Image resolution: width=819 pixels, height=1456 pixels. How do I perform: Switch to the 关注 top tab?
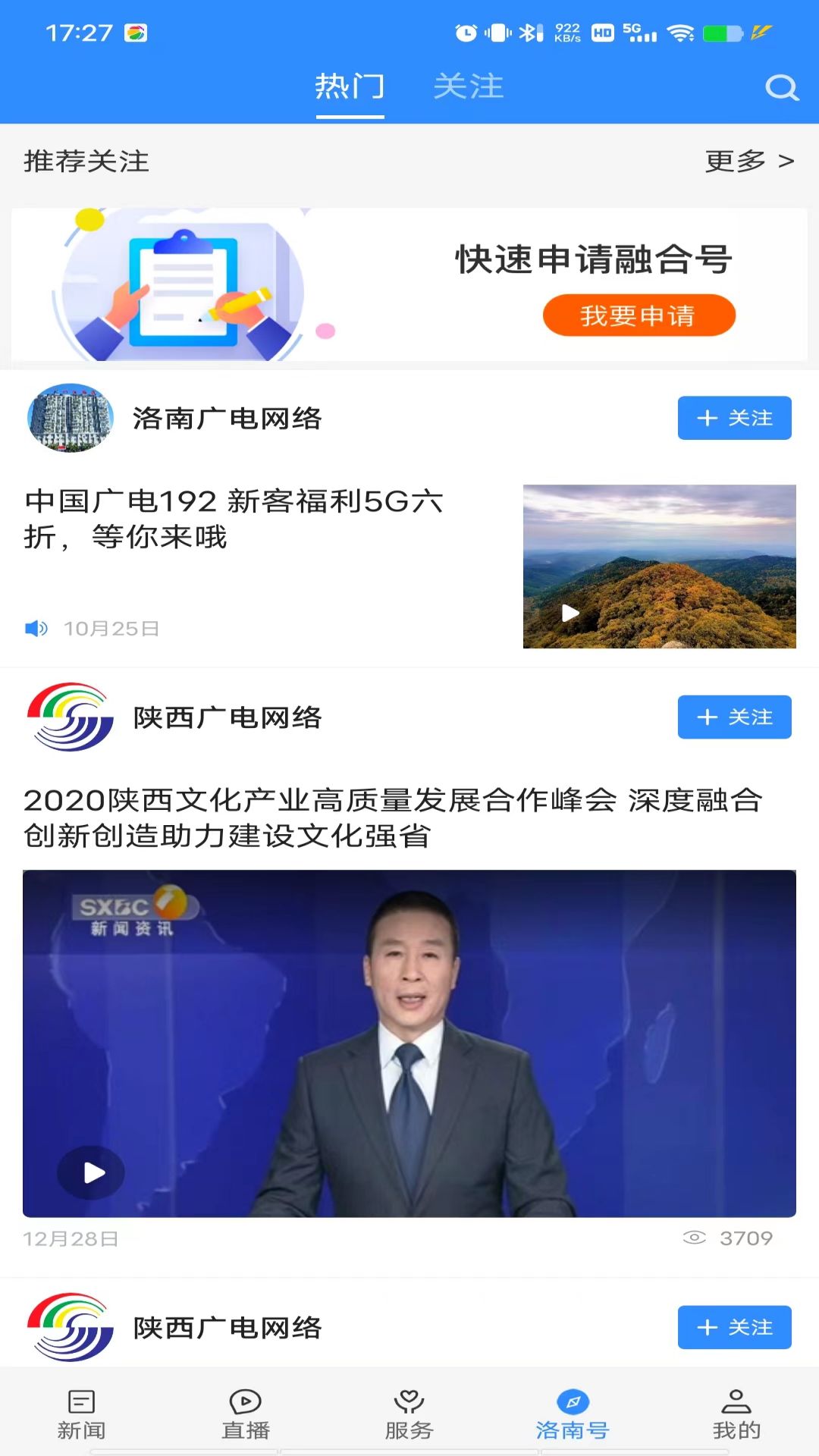coord(468,86)
